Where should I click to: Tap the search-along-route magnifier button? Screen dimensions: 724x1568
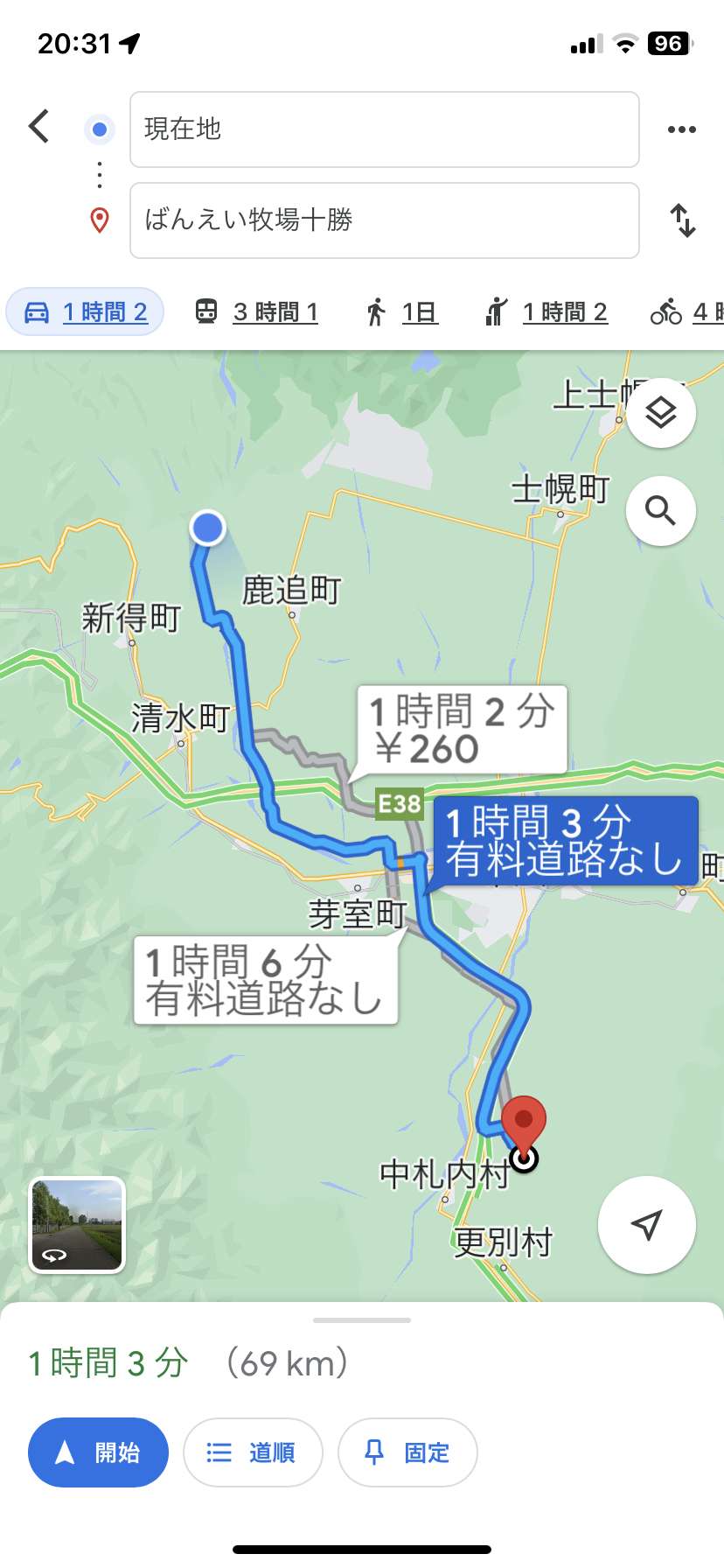(x=661, y=511)
